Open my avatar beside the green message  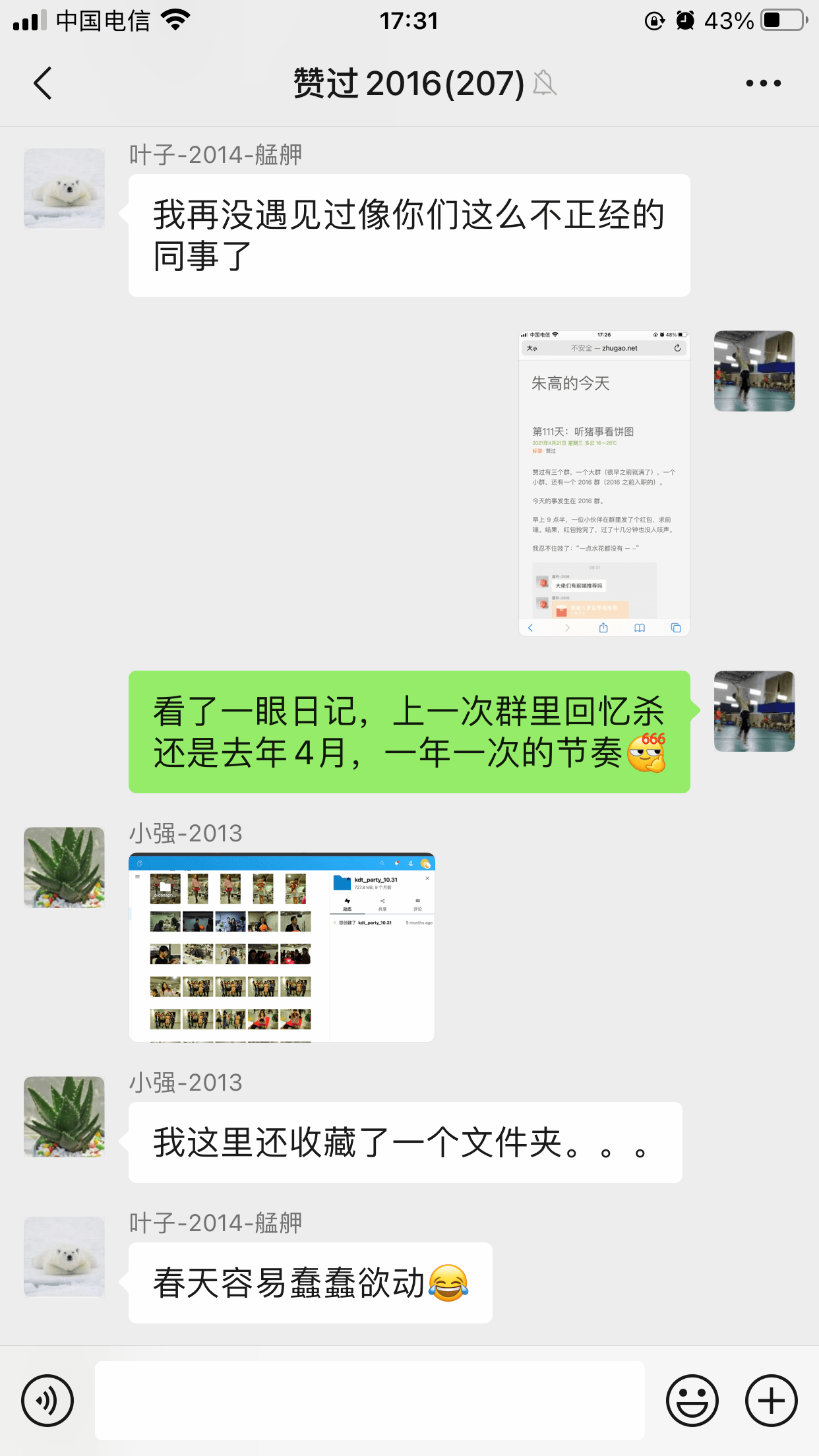(x=754, y=712)
